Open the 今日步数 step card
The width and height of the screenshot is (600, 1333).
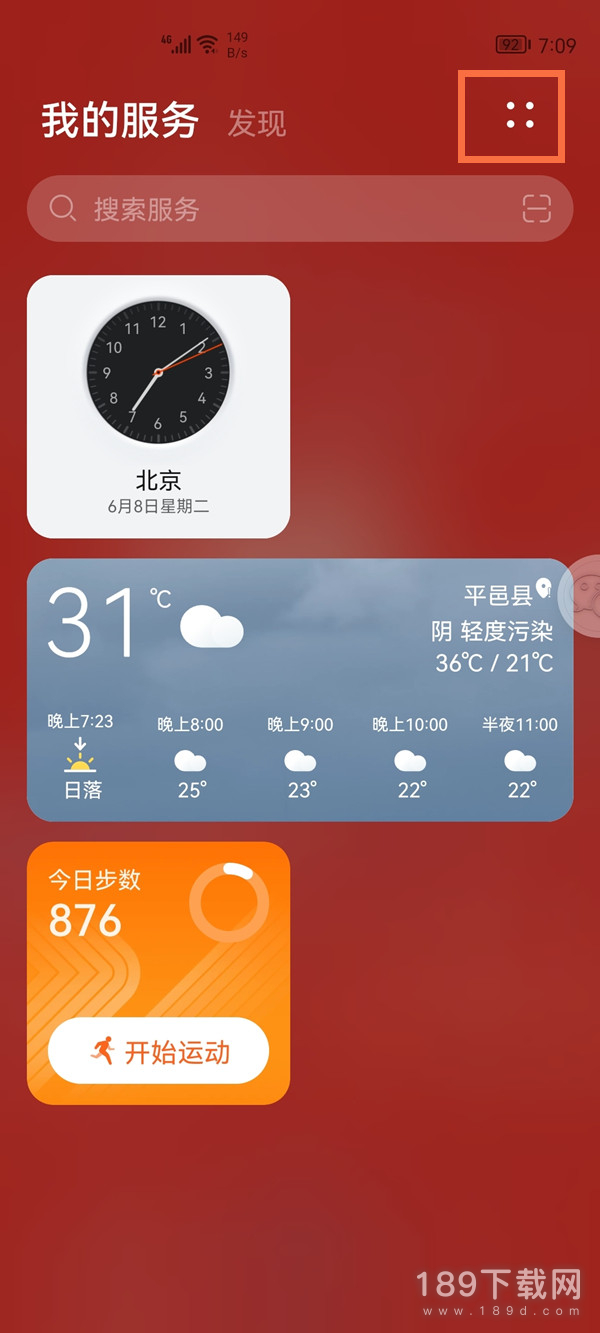(x=158, y=973)
